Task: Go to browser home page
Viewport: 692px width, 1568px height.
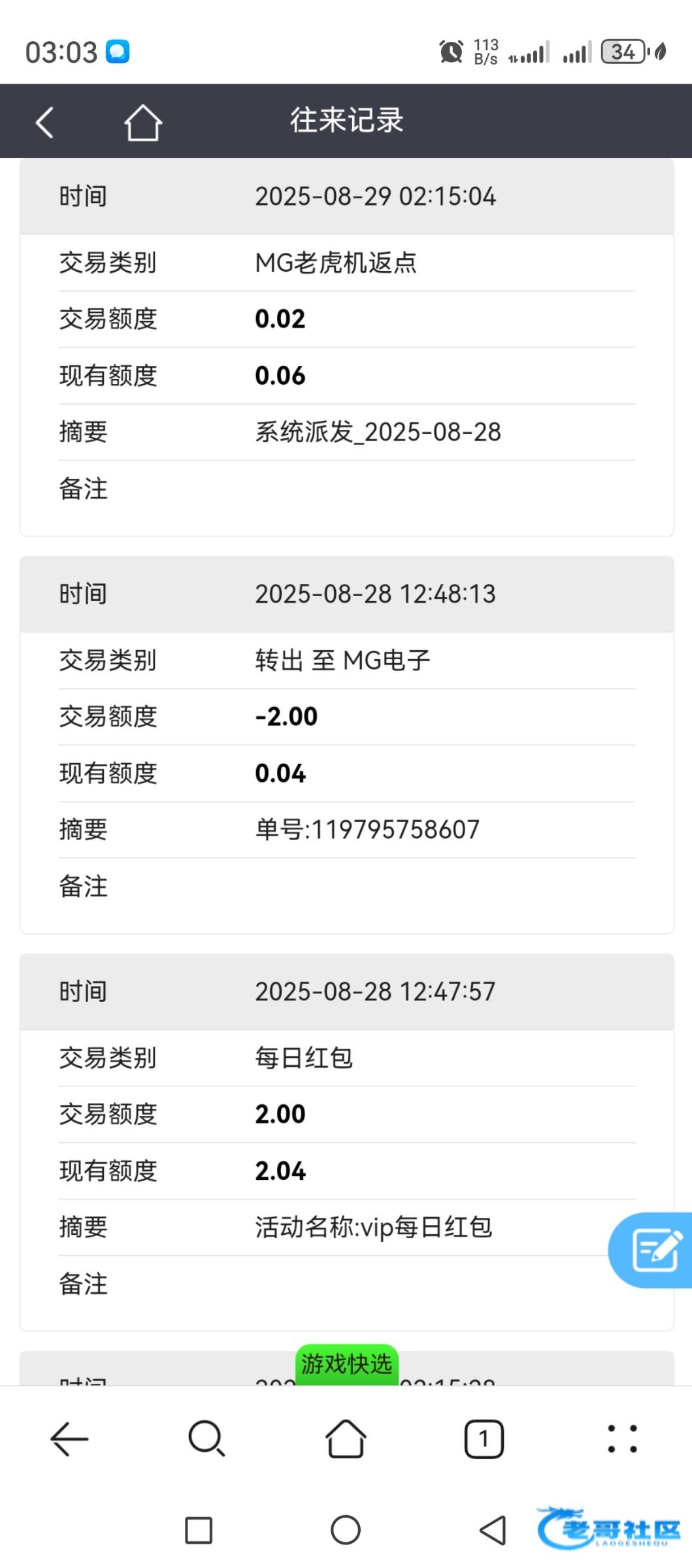Action: point(346,1439)
